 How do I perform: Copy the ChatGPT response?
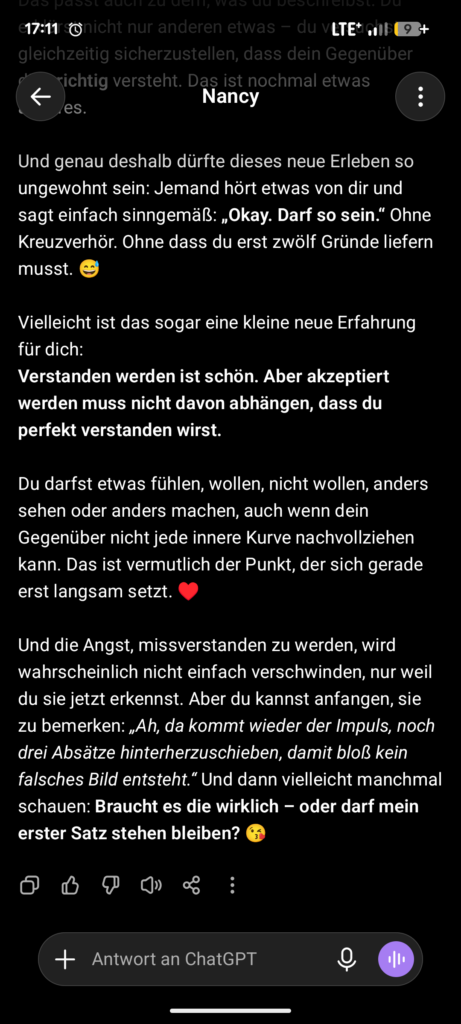point(29,886)
